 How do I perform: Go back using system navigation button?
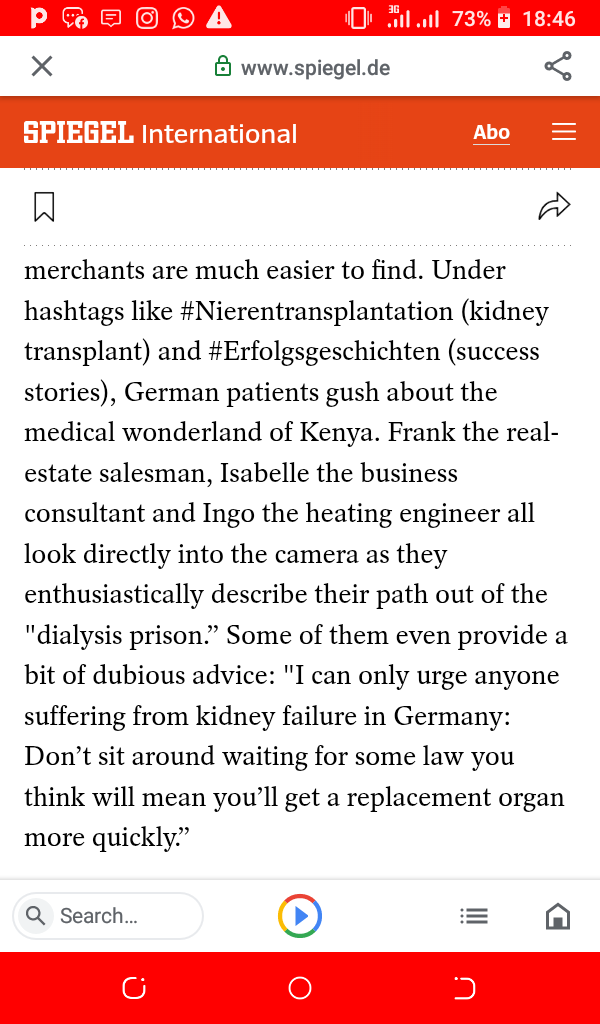pyautogui.click(x=465, y=989)
